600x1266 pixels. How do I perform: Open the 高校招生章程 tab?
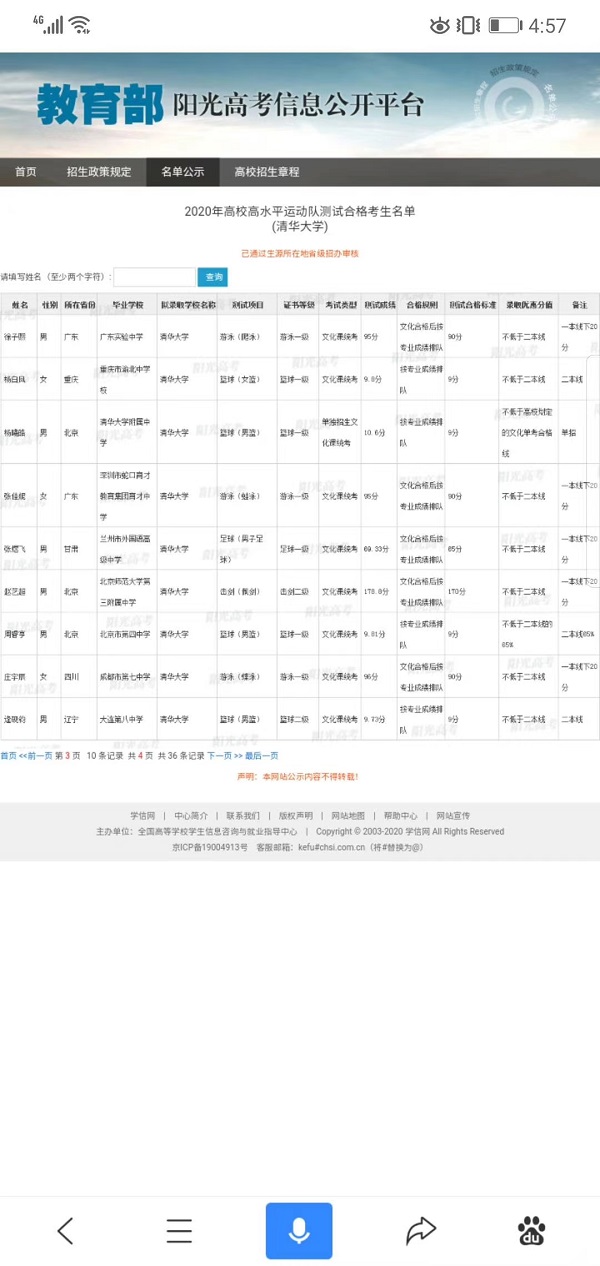click(x=267, y=172)
